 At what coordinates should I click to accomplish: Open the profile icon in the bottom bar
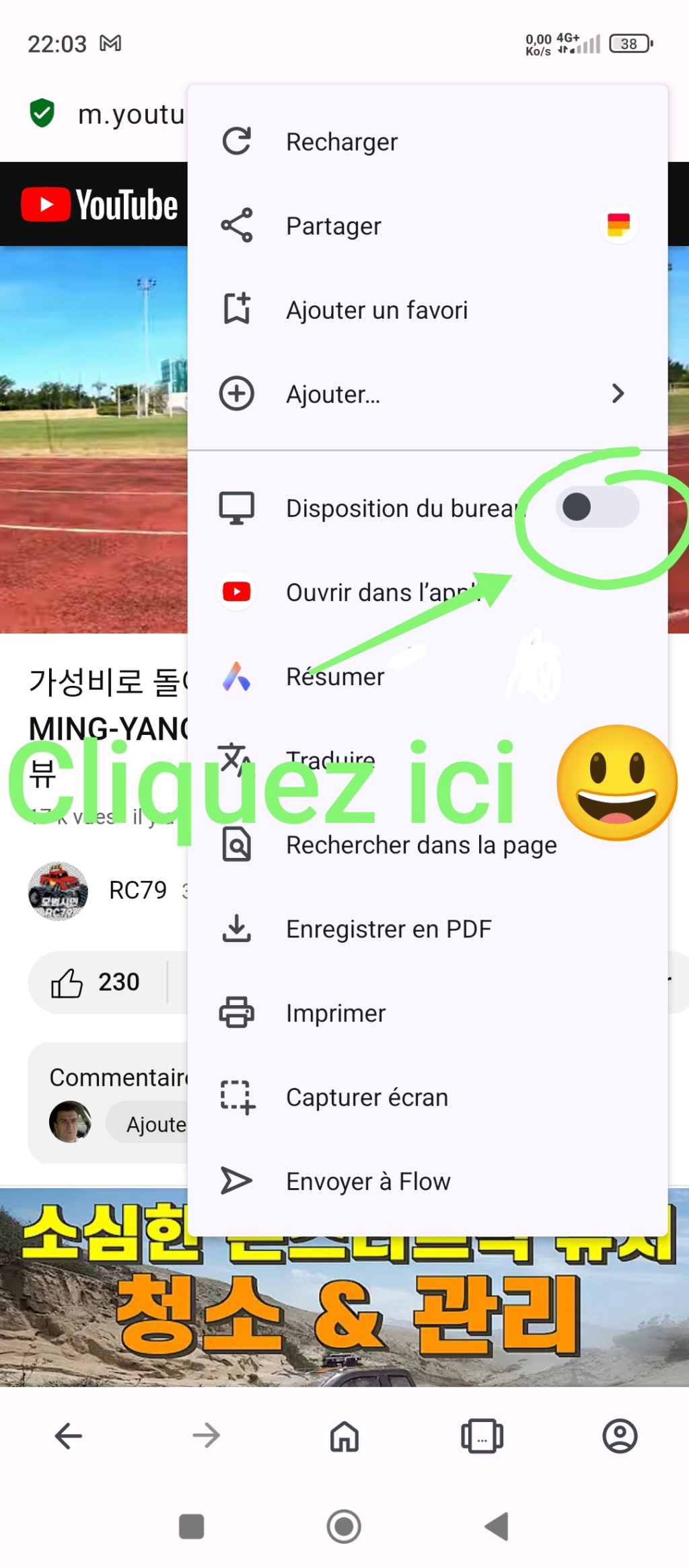pos(620,1436)
